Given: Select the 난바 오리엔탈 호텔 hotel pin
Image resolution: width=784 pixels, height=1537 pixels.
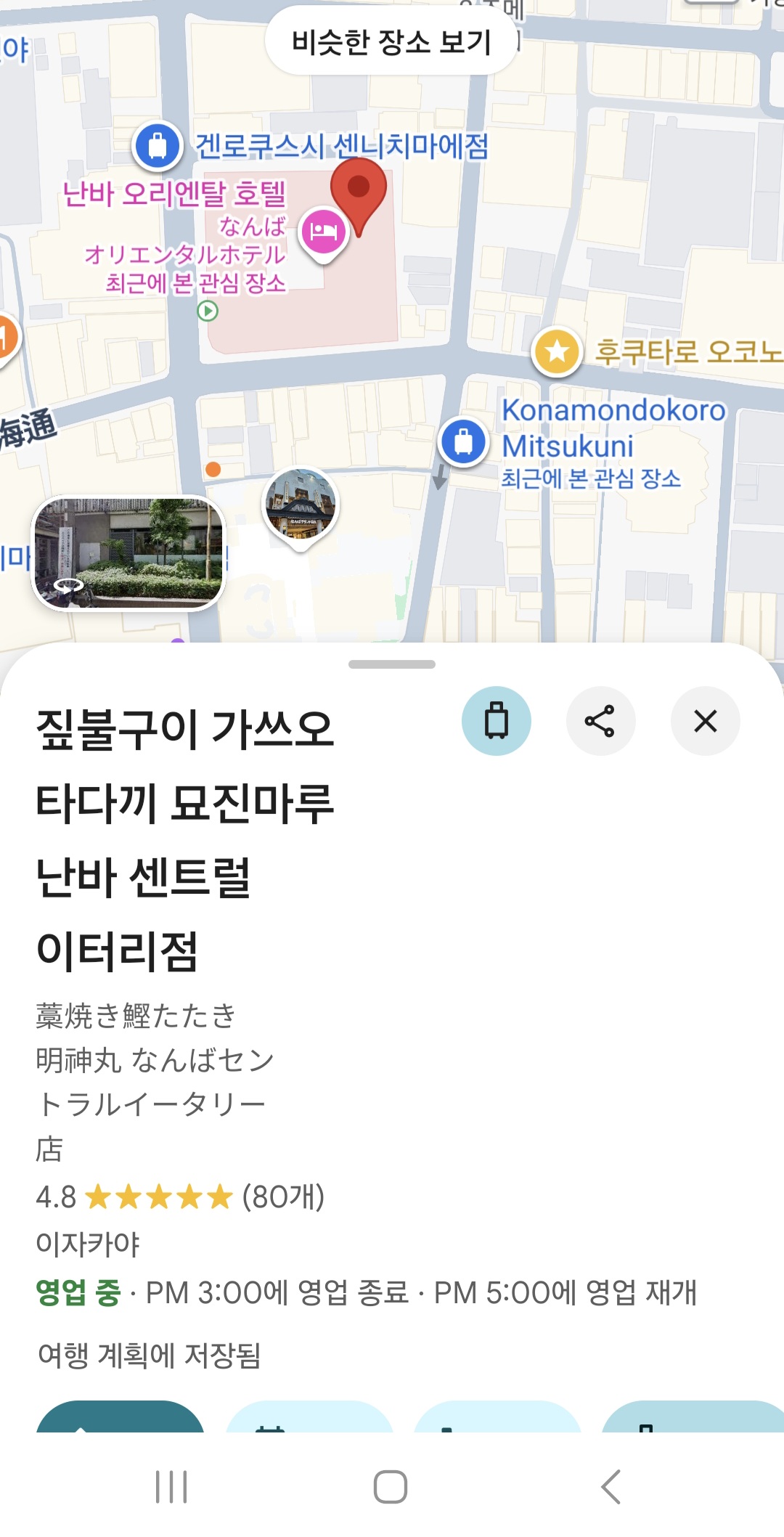Looking at the screenshot, I should (324, 233).
